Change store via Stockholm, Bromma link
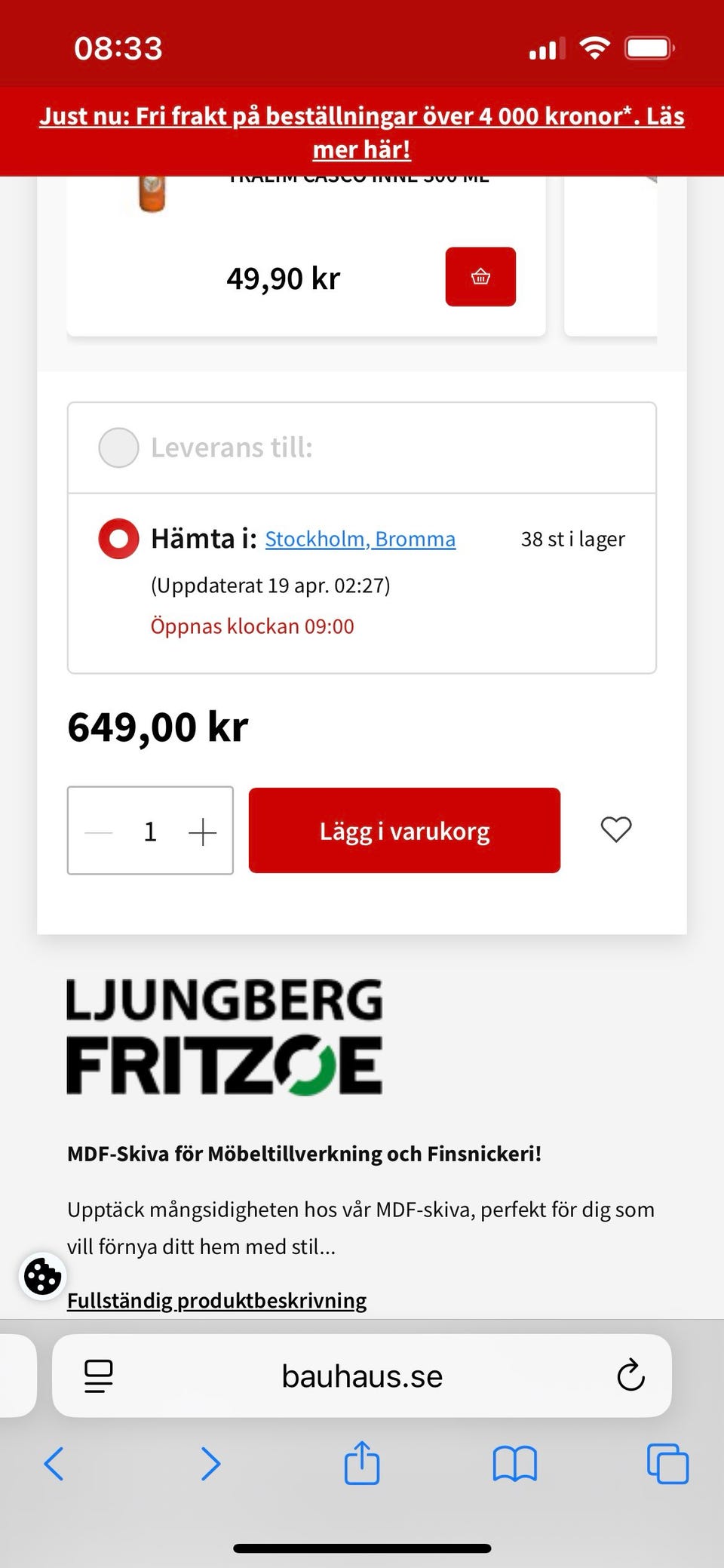The image size is (724, 1568). click(x=360, y=539)
